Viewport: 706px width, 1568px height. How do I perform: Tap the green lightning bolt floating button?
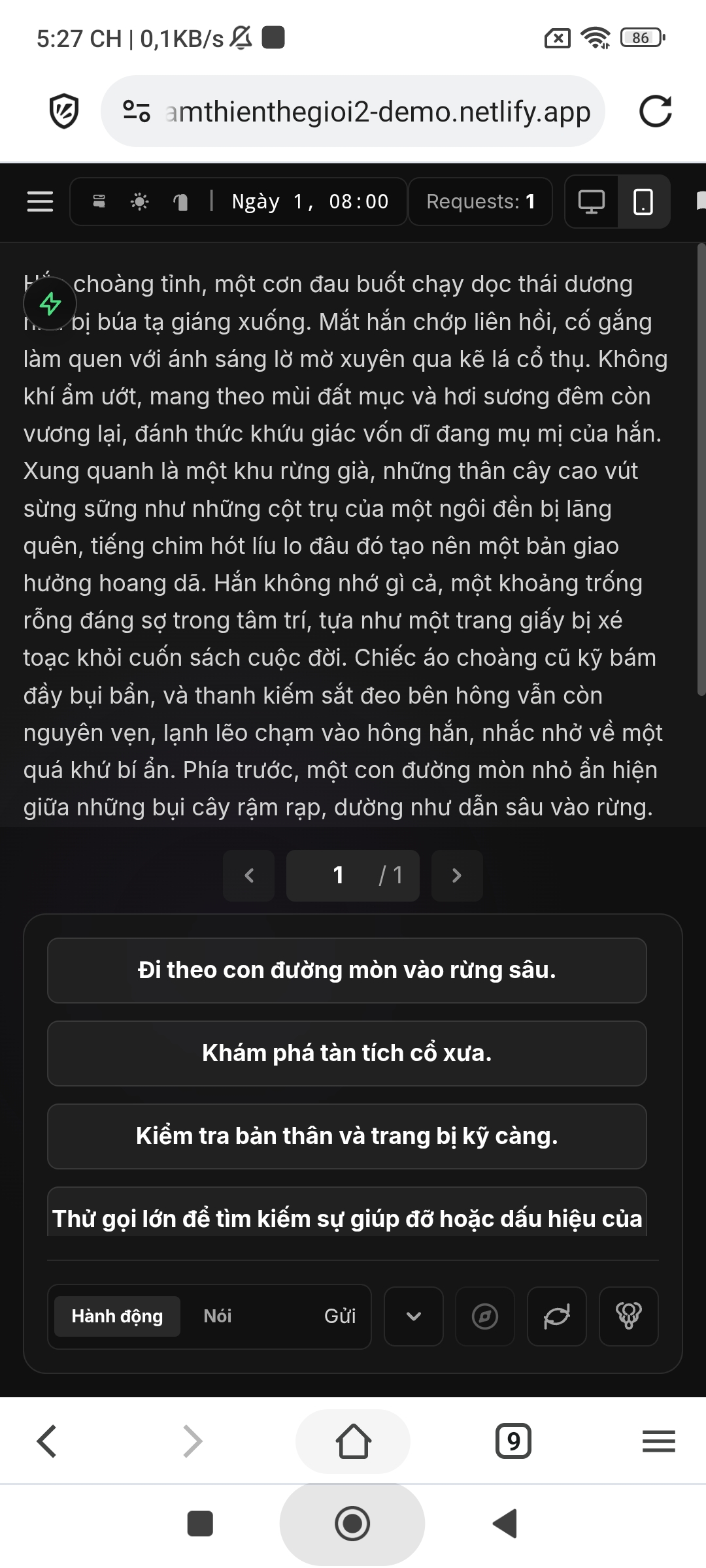[x=50, y=304]
